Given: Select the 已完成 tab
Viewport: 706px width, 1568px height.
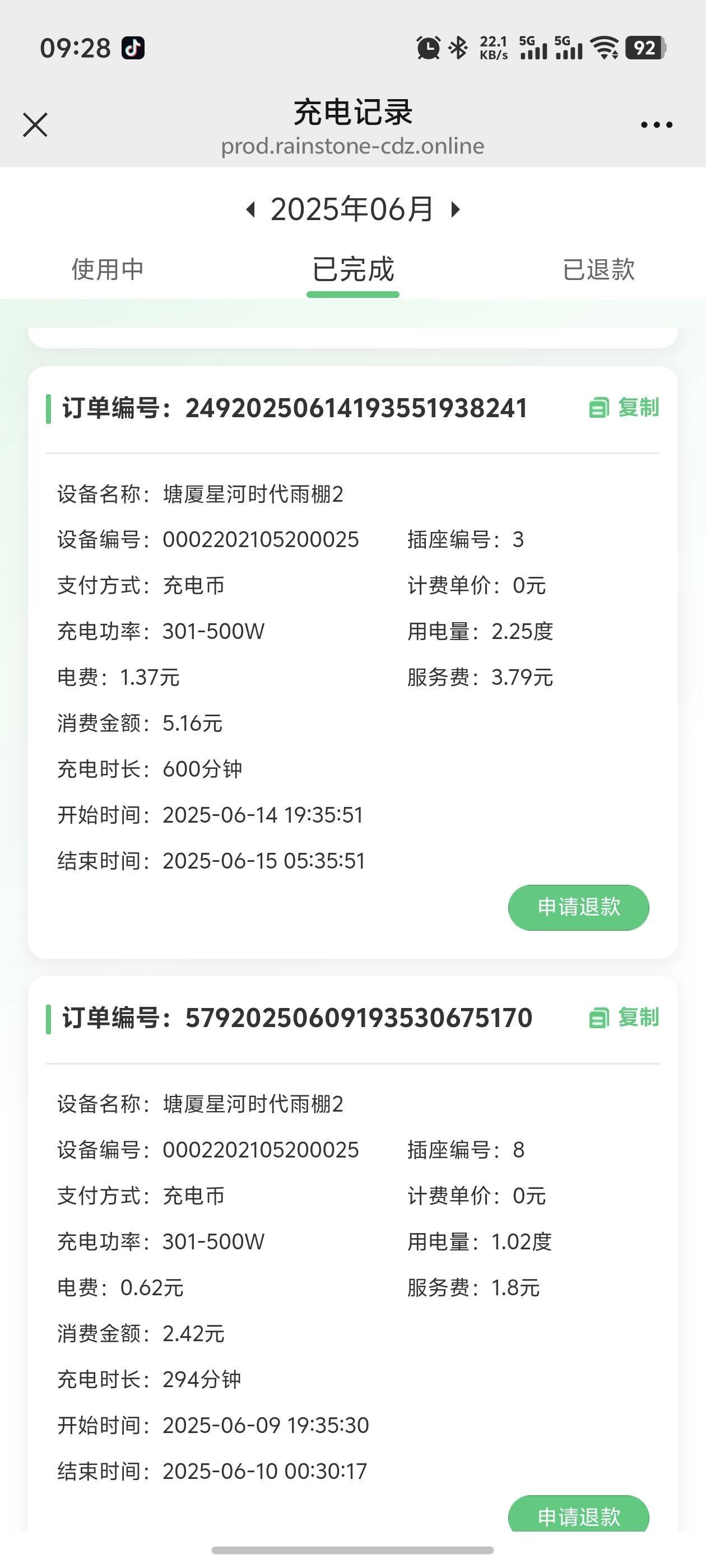Looking at the screenshot, I should click(352, 269).
